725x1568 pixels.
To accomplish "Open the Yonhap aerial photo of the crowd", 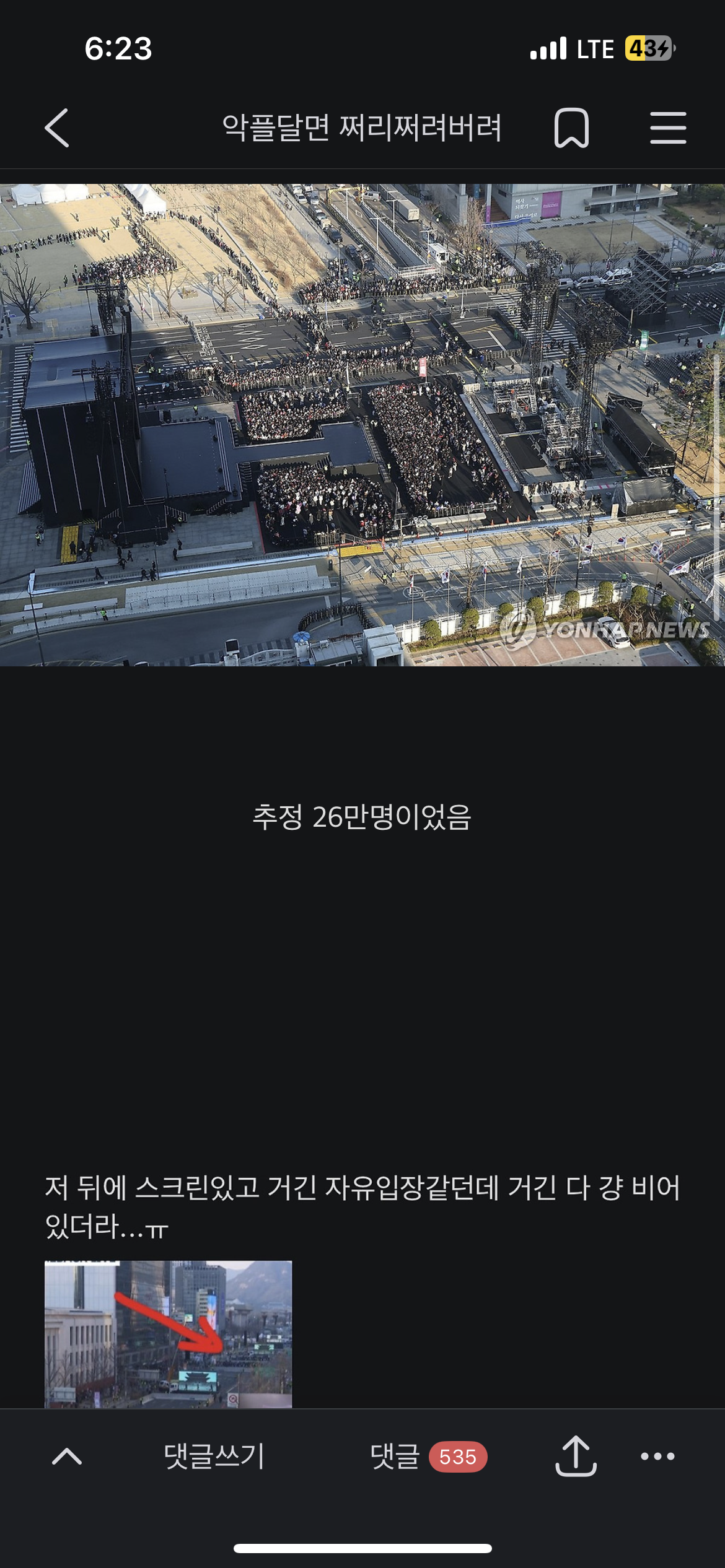I will (x=362, y=425).
